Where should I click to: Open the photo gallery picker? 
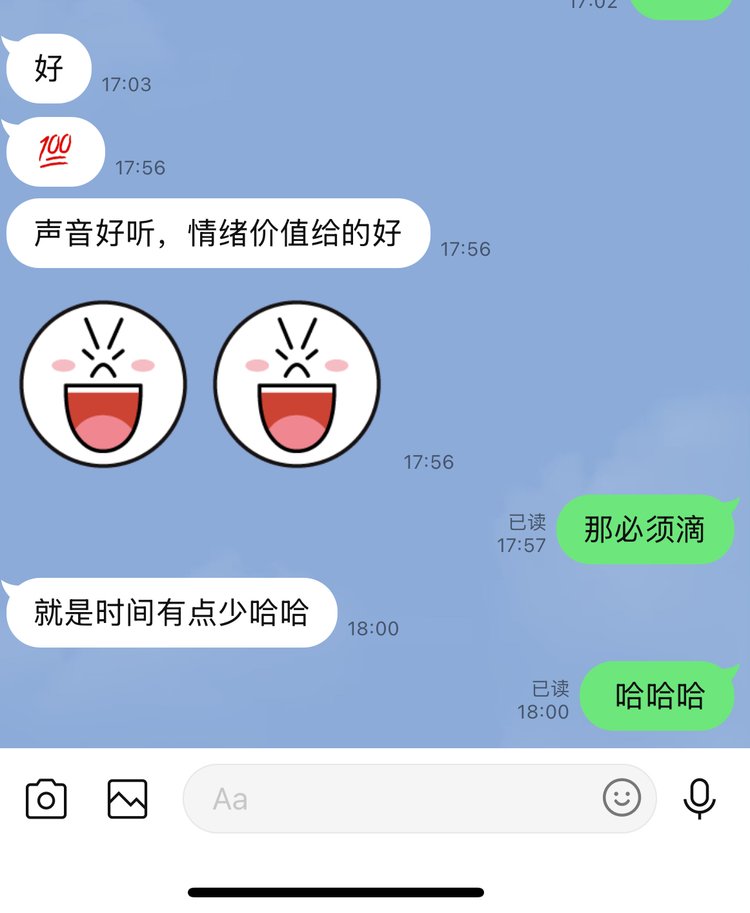click(127, 799)
